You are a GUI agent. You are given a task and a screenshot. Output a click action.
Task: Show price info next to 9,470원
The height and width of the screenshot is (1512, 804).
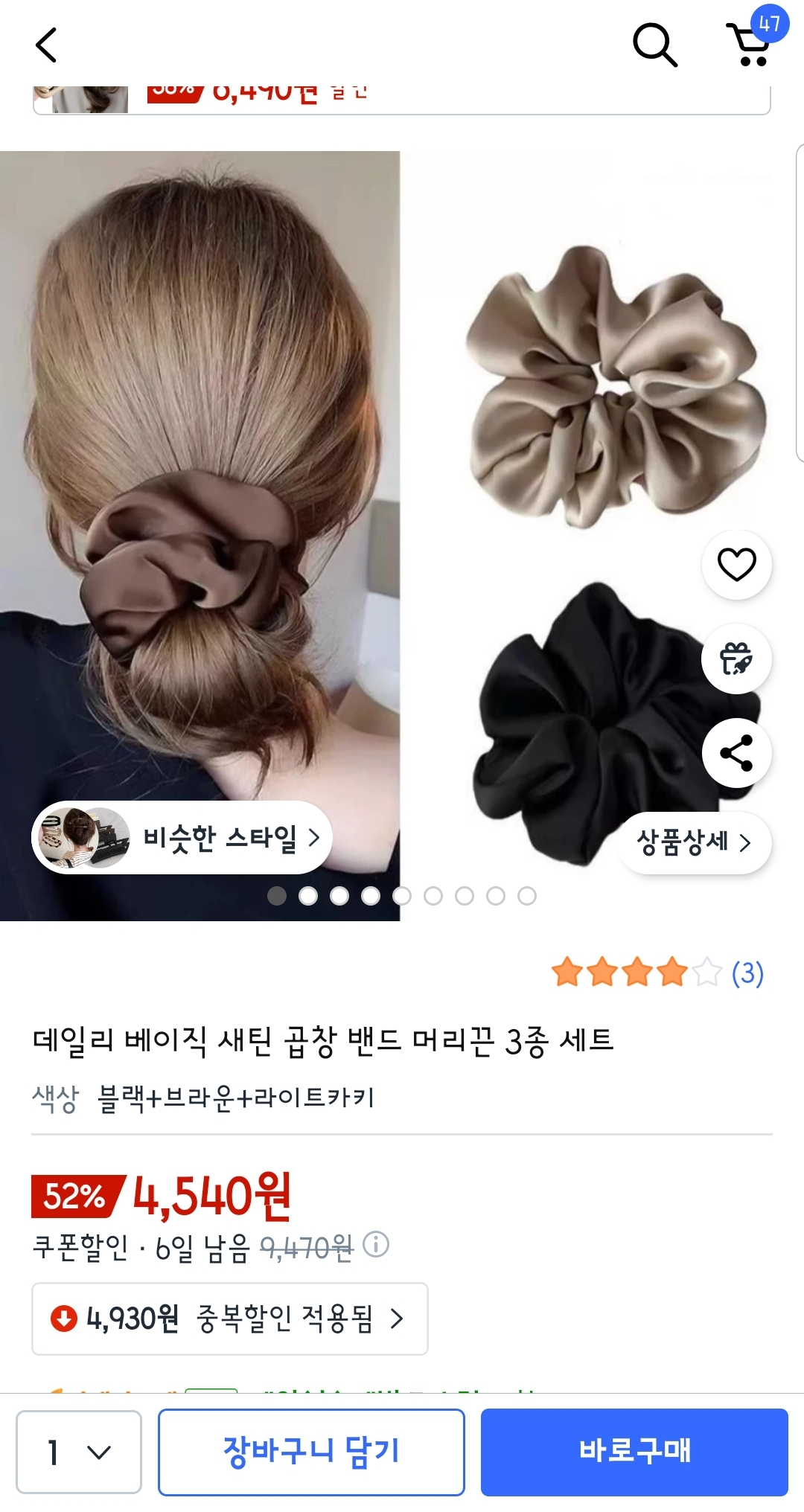click(x=376, y=1245)
